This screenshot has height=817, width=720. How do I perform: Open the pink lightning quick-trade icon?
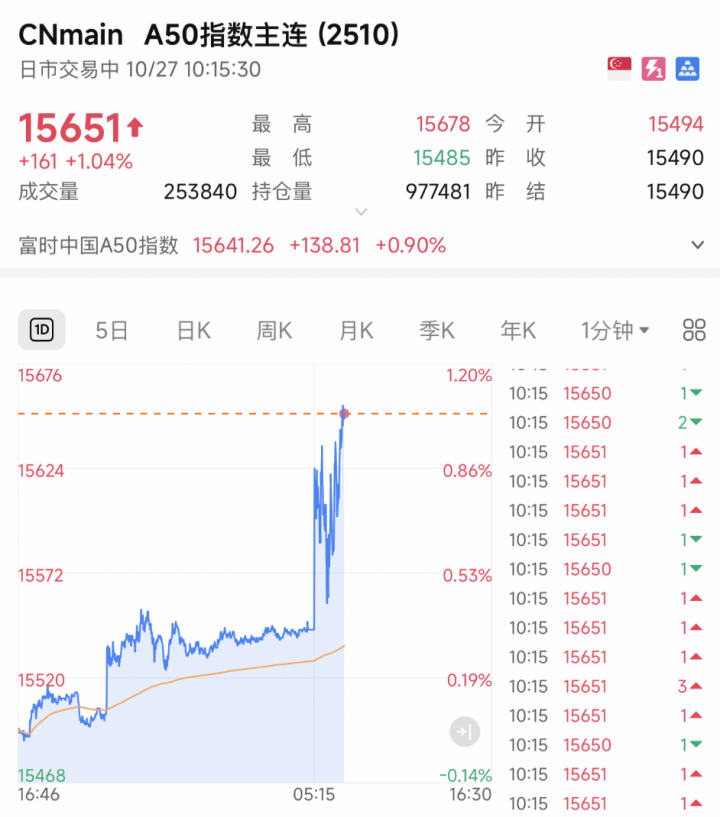point(653,69)
